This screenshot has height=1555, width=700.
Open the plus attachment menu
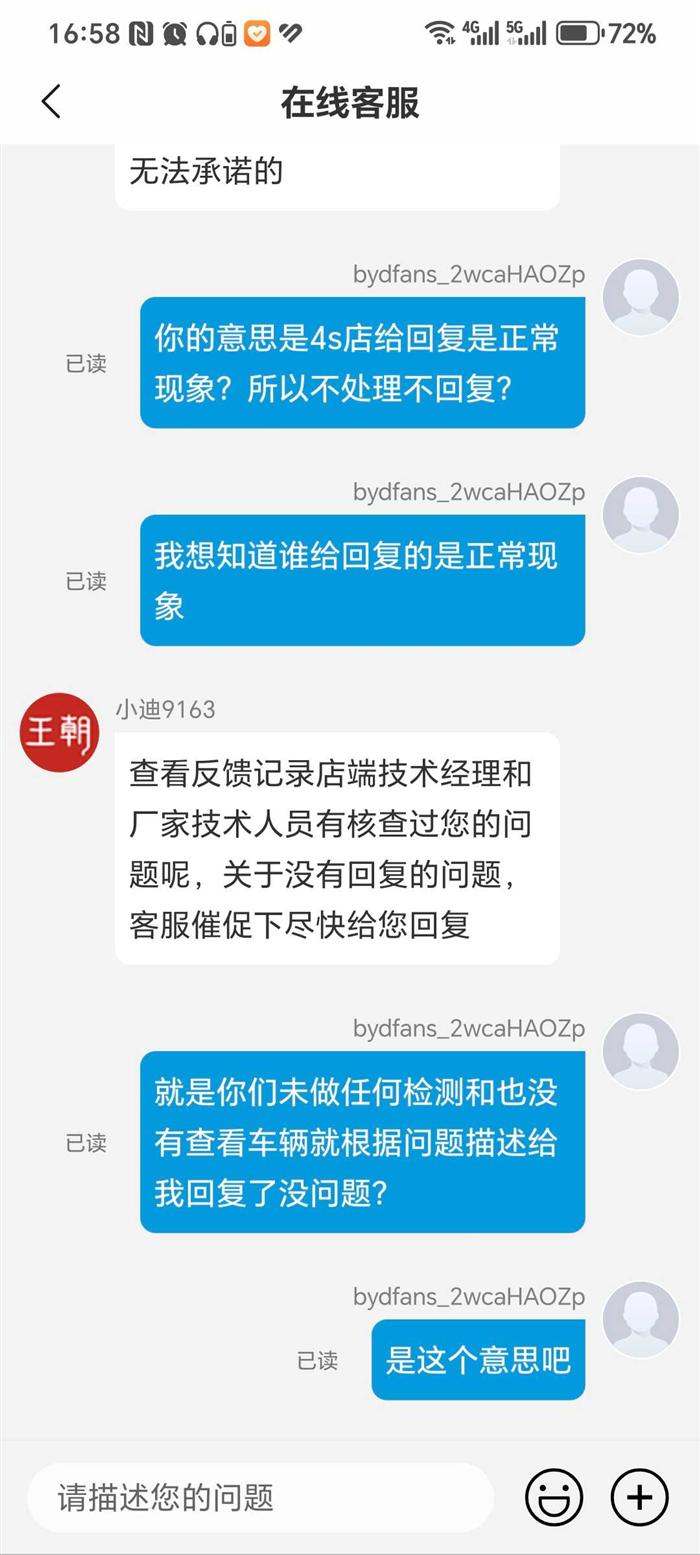tap(639, 1497)
